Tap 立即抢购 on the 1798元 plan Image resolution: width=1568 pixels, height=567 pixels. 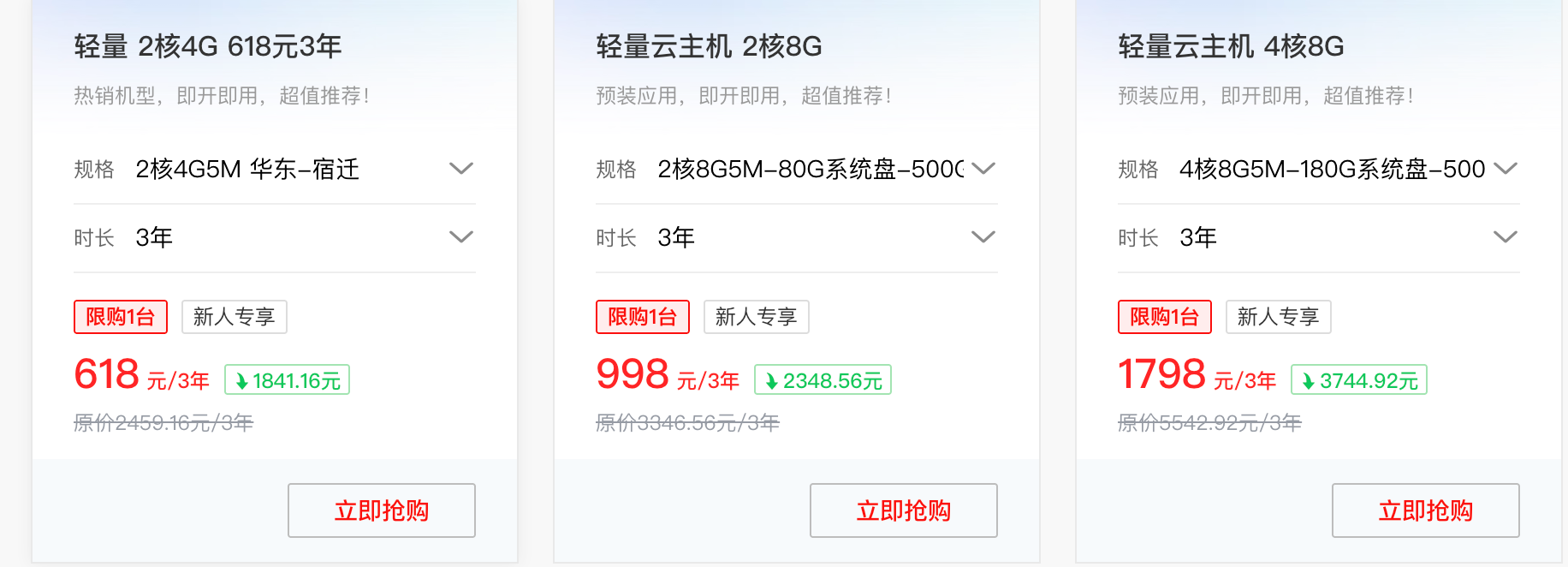tap(1426, 510)
